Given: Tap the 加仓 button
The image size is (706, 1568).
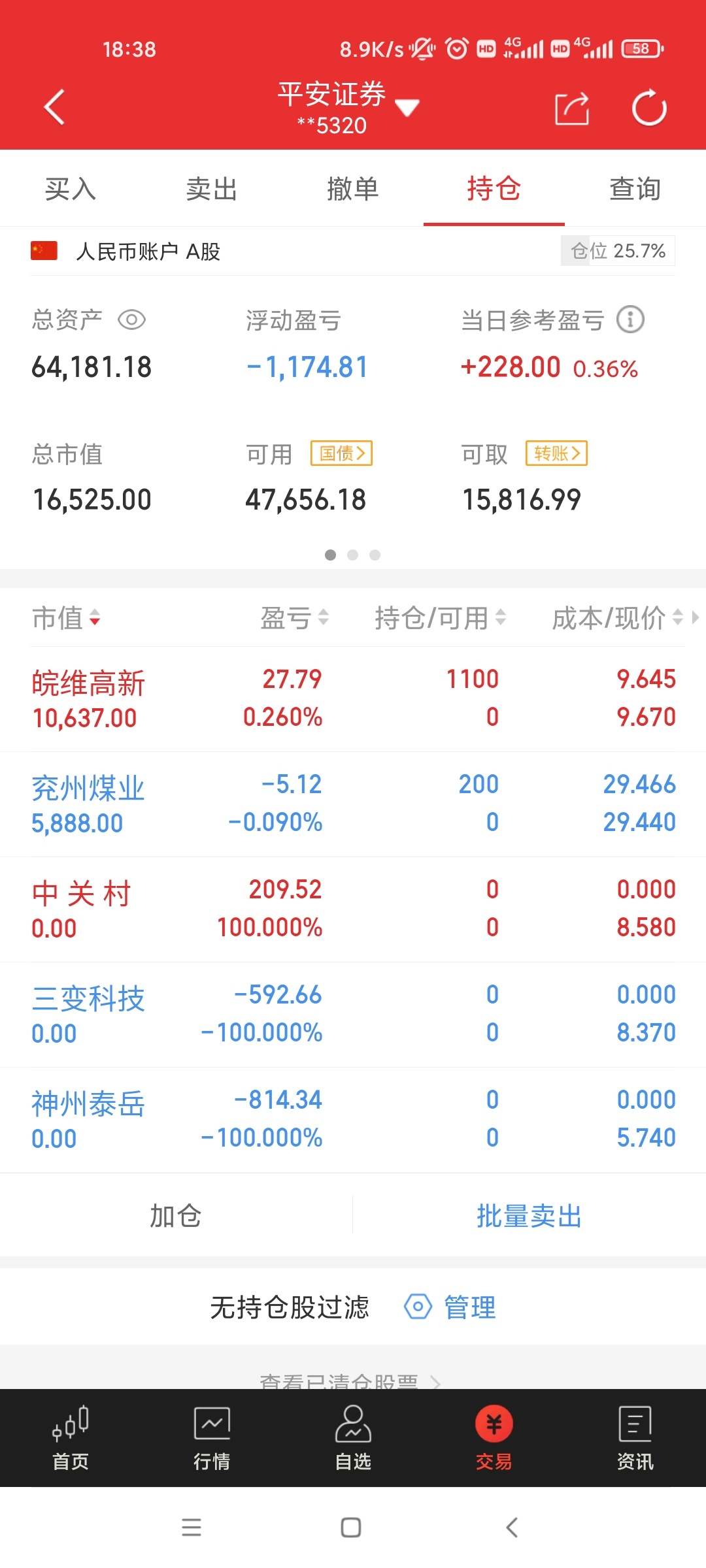Looking at the screenshot, I should [x=176, y=1216].
